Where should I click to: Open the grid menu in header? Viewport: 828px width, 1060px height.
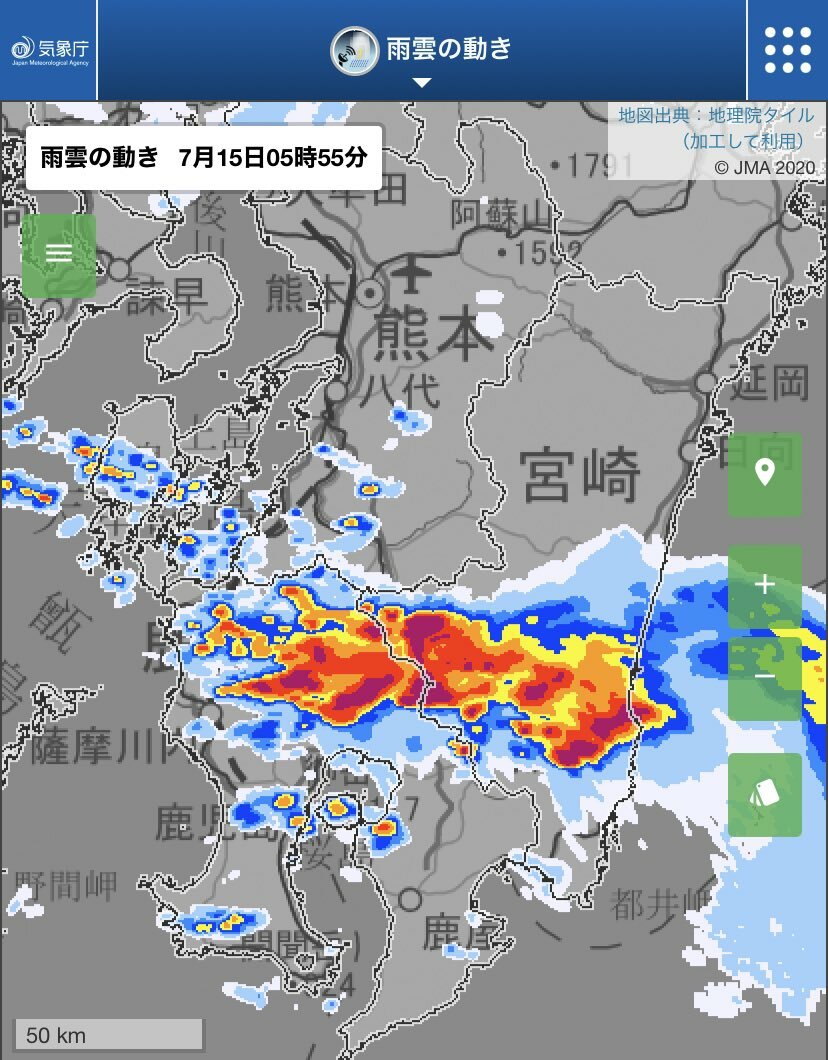click(787, 50)
